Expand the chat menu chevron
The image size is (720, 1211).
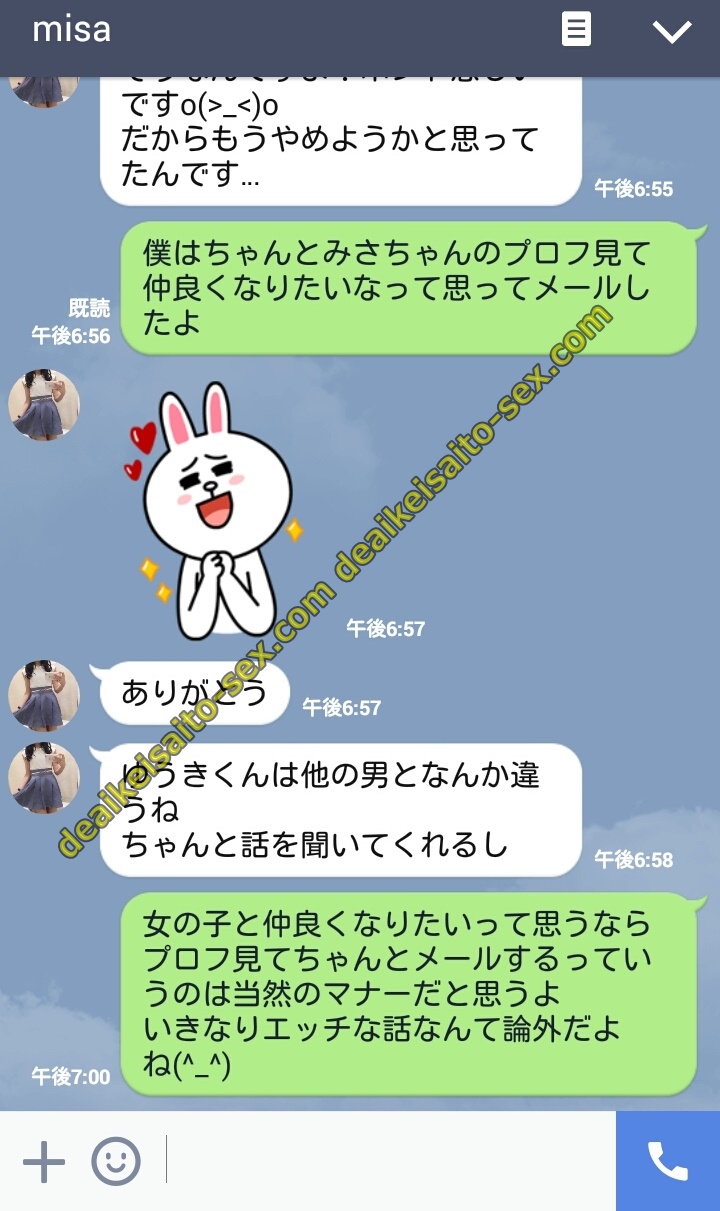[671, 31]
